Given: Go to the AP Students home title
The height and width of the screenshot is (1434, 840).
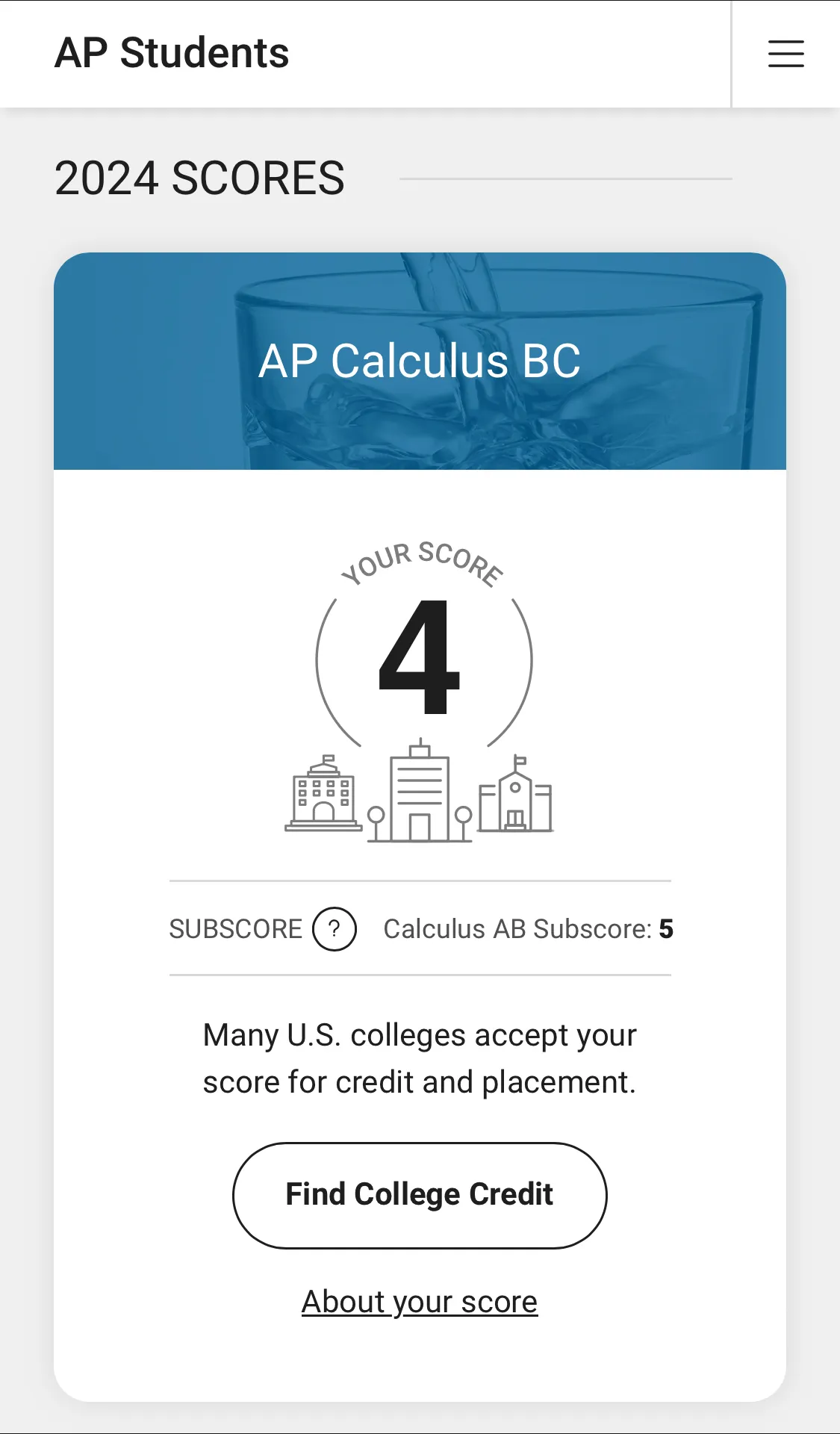Looking at the screenshot, I should 172,53.
